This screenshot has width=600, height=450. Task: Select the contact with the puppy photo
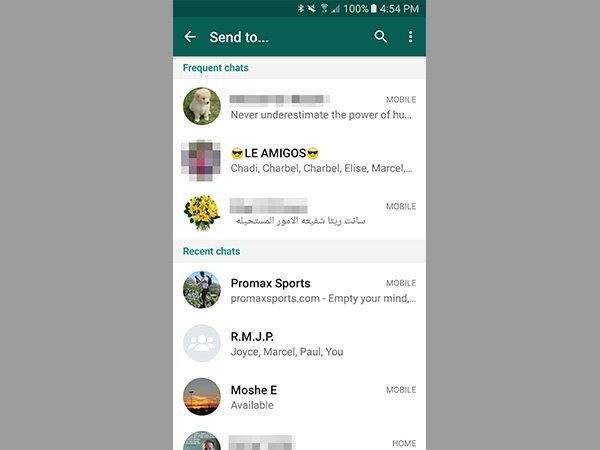pyautogui.click(x=299, y=107)
